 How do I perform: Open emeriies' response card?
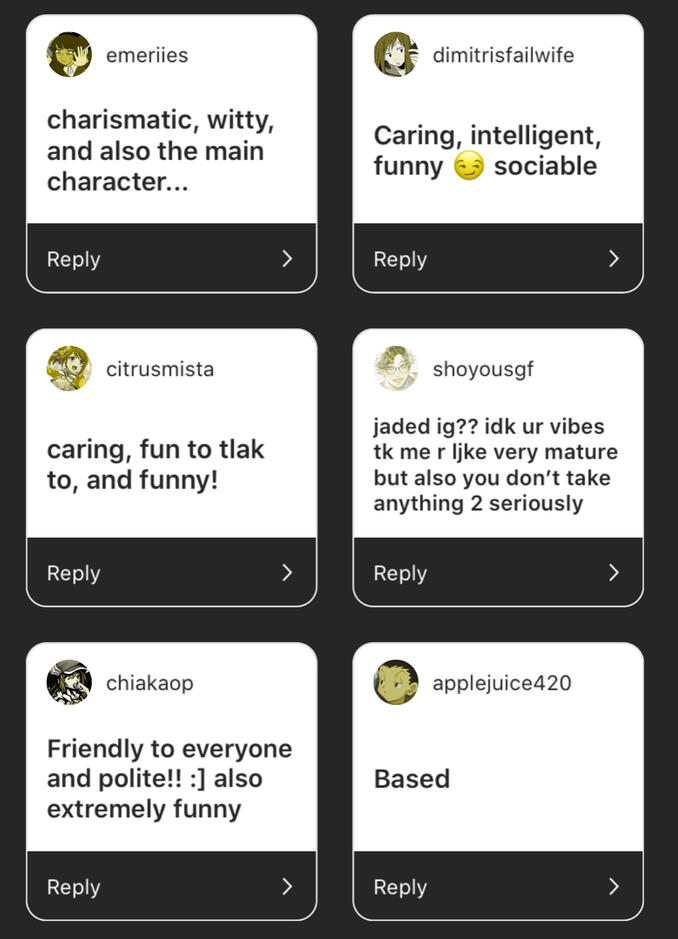point(170,150)
